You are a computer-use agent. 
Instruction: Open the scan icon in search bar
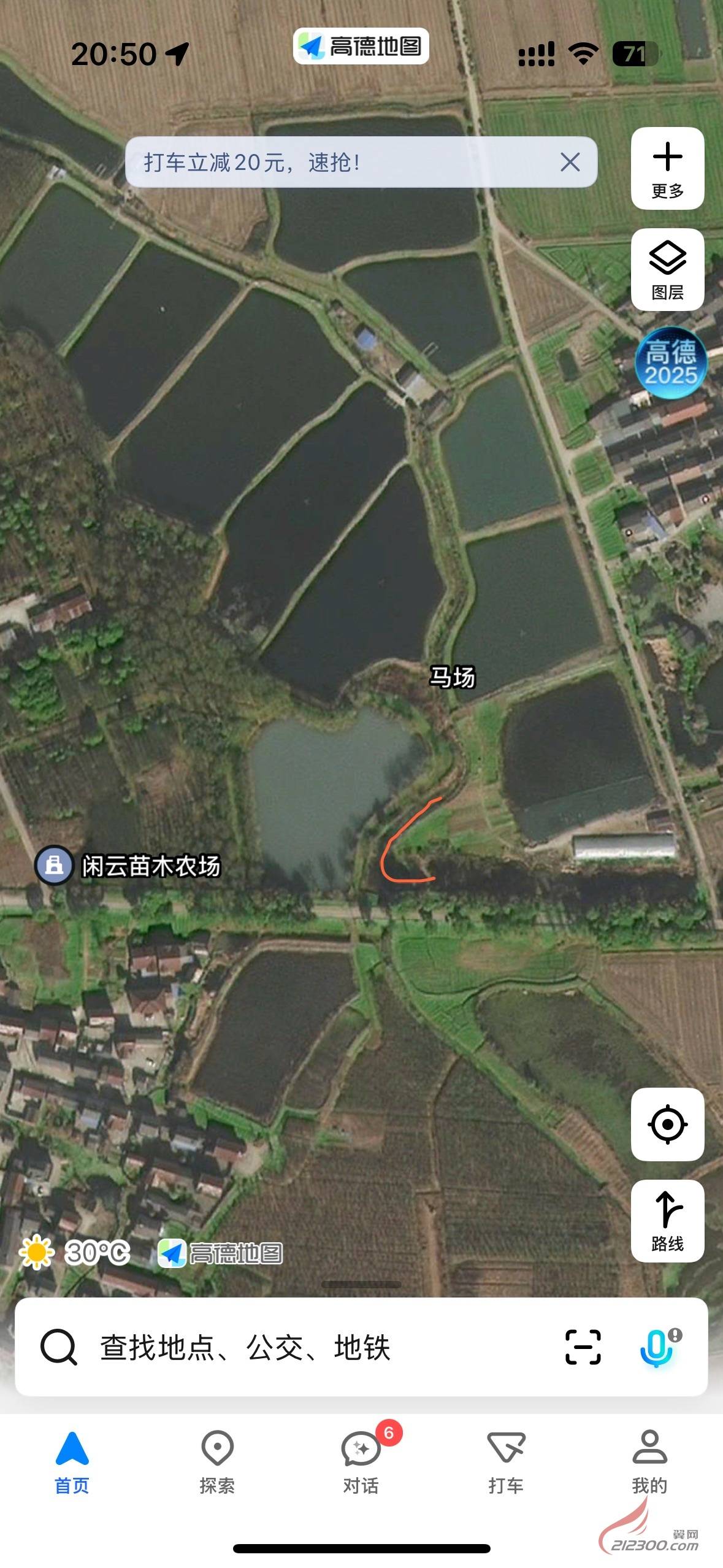click(583, 1347)
